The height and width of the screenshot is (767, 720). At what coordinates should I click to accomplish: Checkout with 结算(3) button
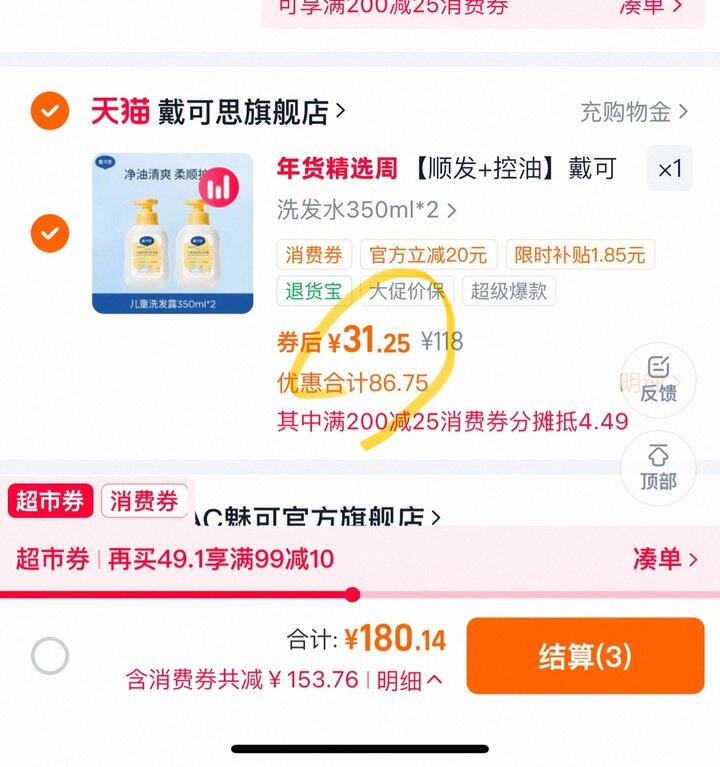pyautogui.click(x=585, y=655)
